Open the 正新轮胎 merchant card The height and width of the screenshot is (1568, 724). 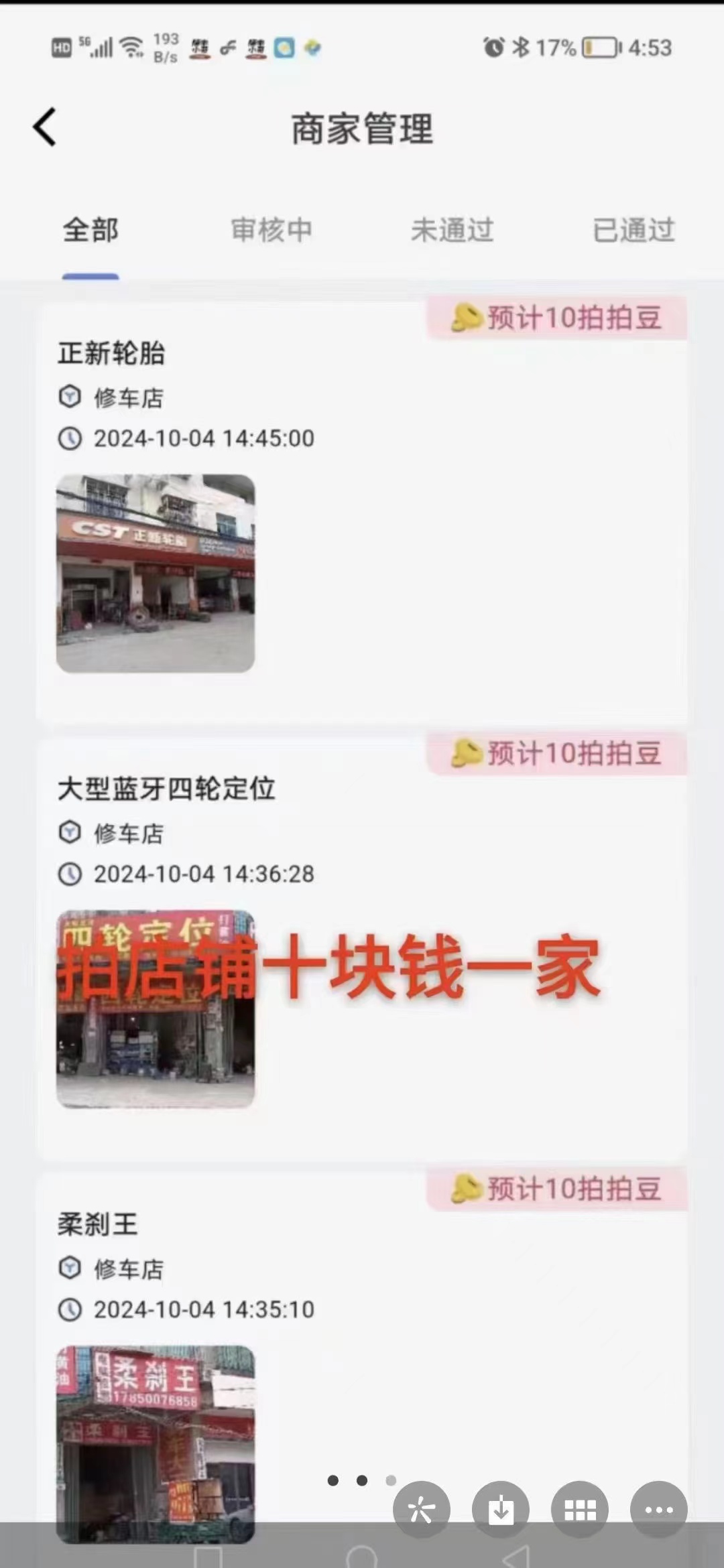(362, 513)
